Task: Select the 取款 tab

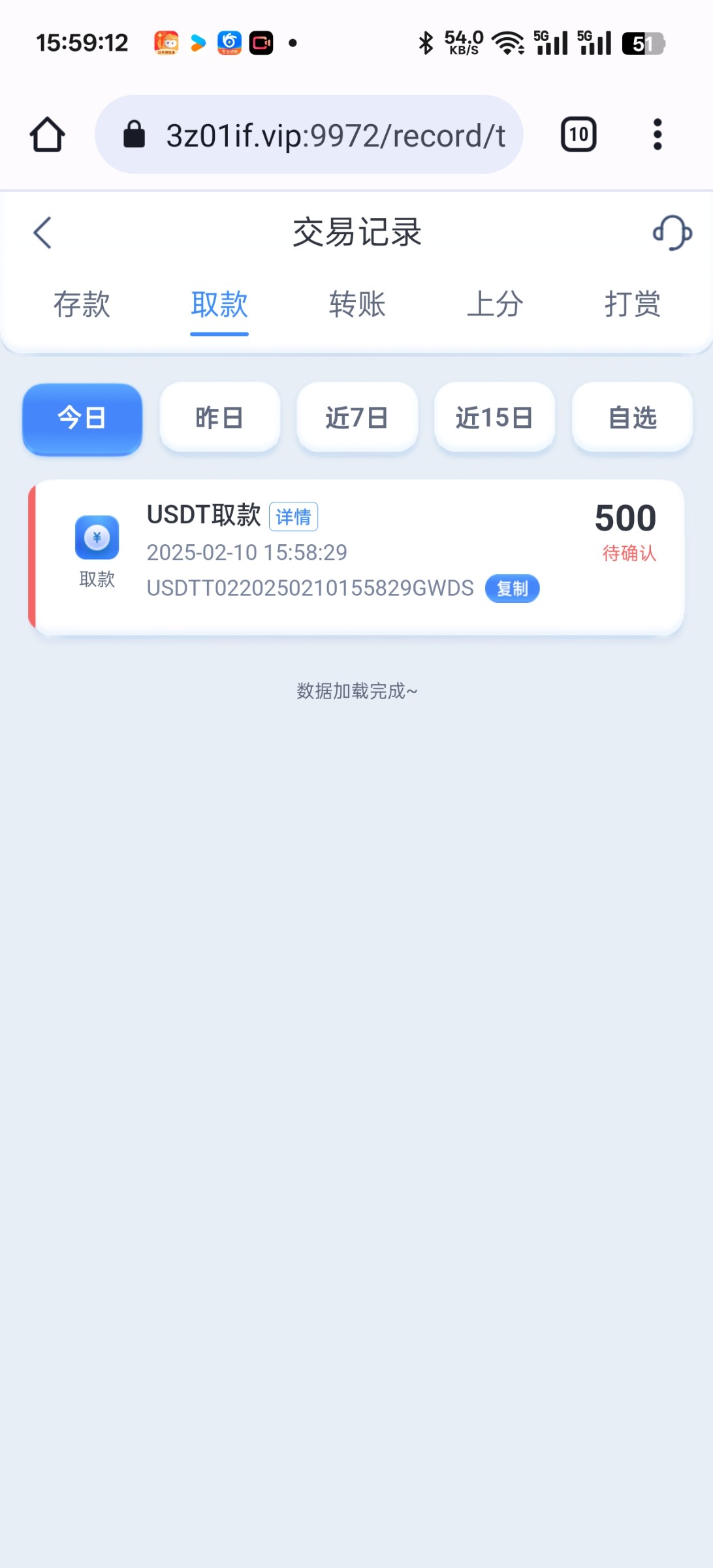Action: tap(219, 304)
